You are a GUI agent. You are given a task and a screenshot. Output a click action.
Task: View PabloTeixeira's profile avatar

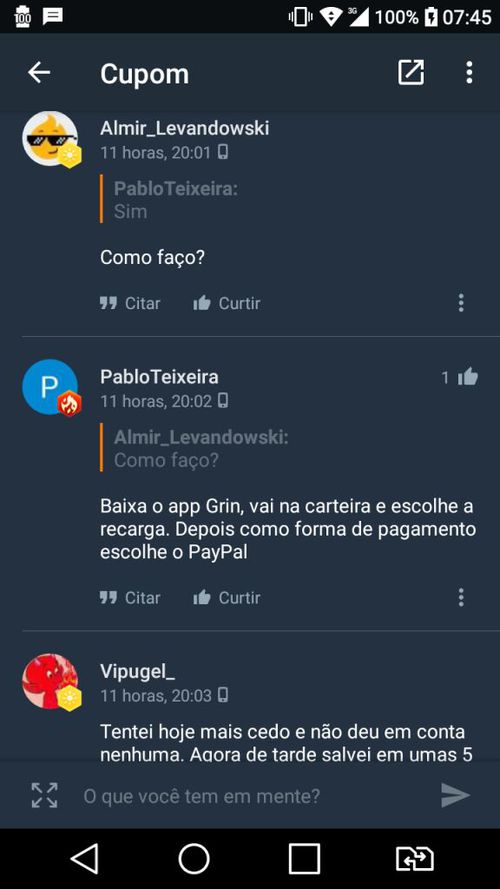[x=50, y=387]
